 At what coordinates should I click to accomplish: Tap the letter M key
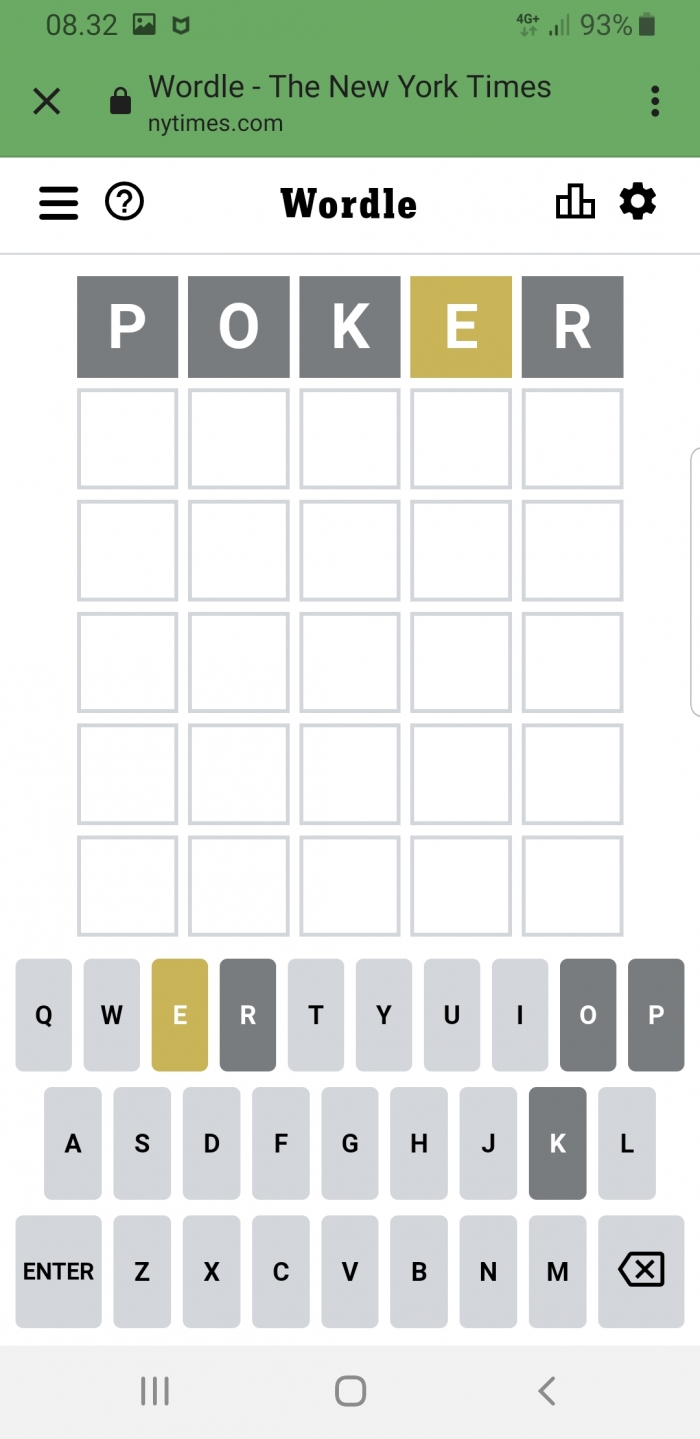click(x=558, y=1271)
